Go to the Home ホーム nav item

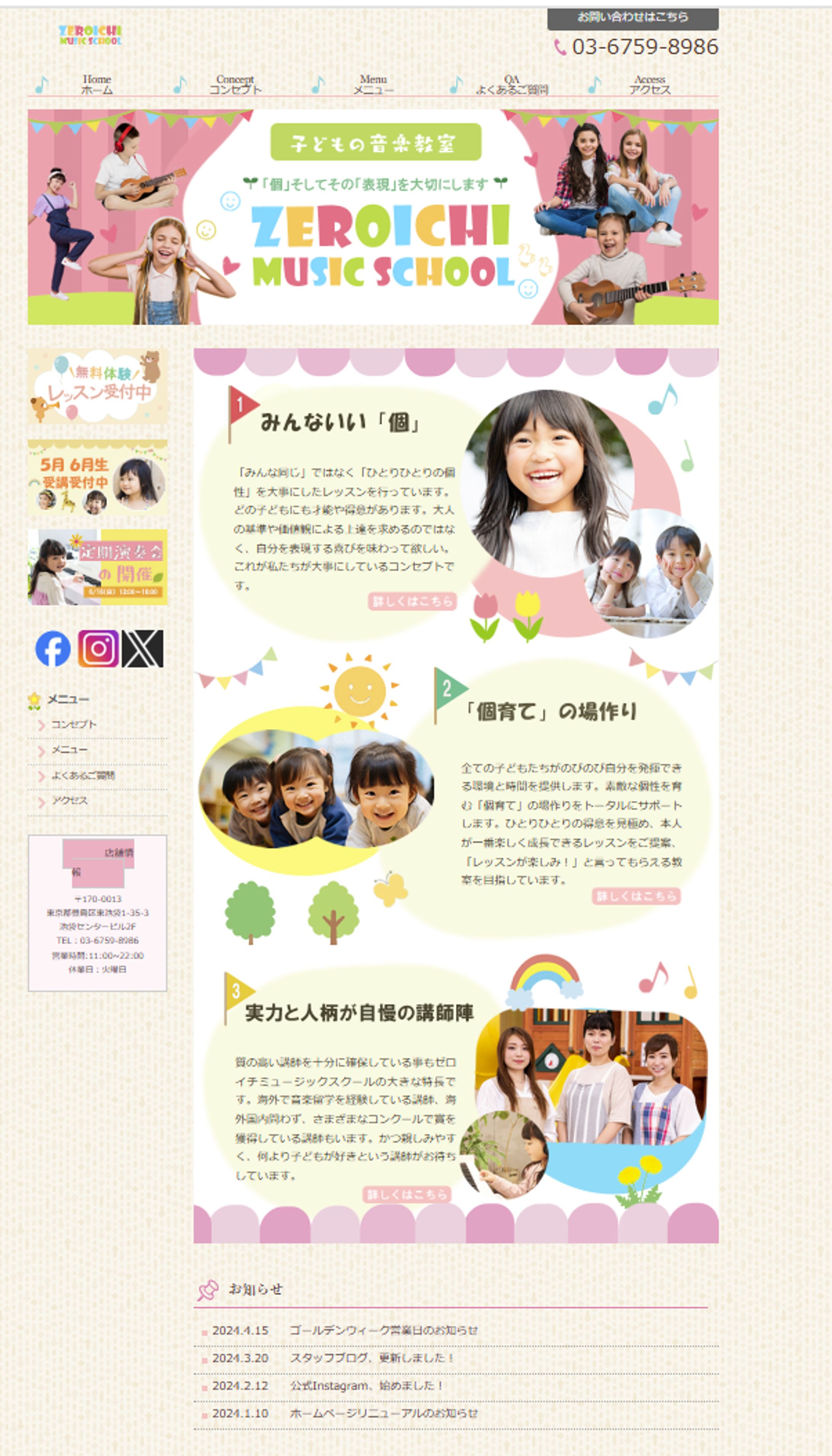(x=97, y=85)
